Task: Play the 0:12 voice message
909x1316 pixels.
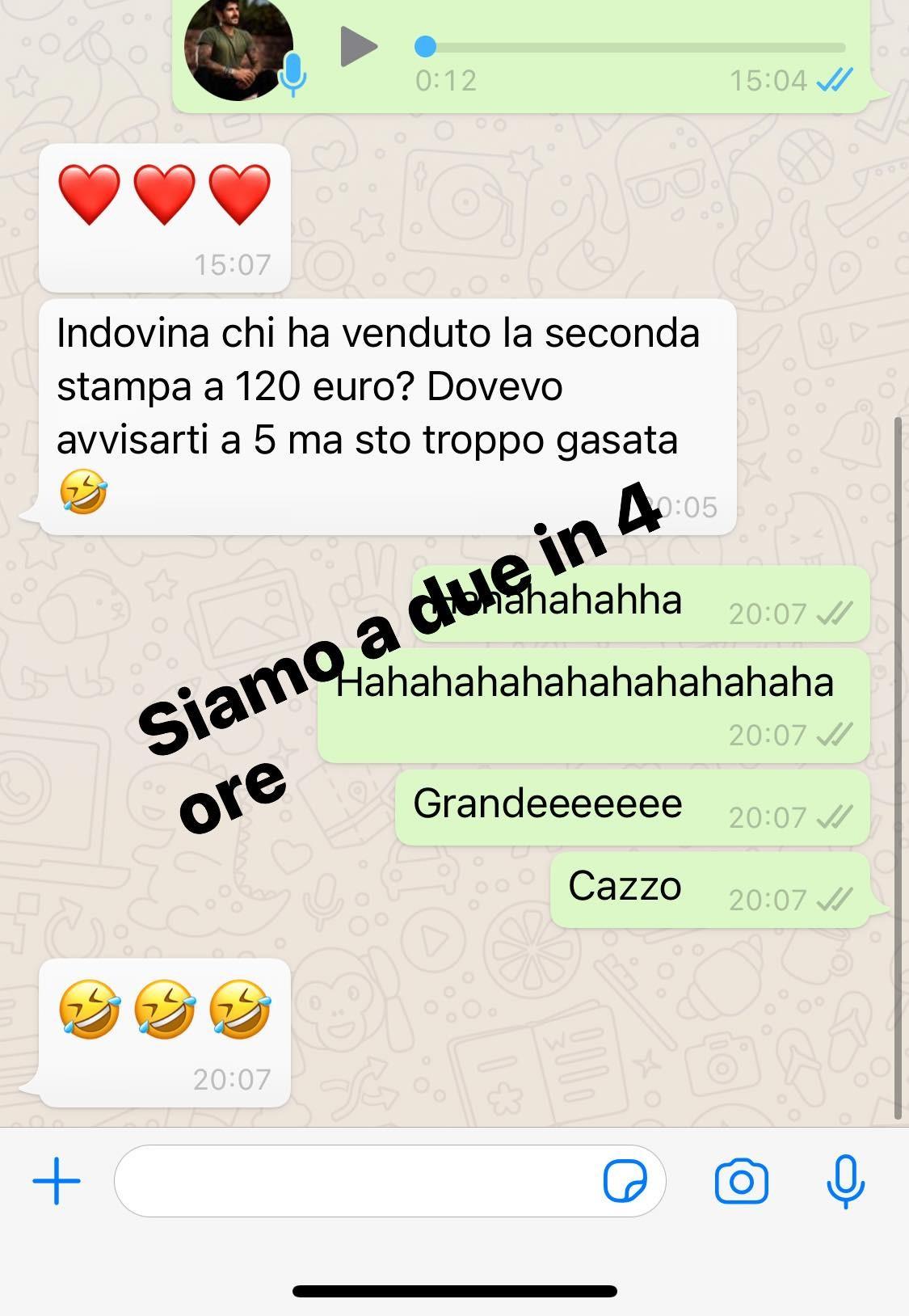Action: point(359,46)
